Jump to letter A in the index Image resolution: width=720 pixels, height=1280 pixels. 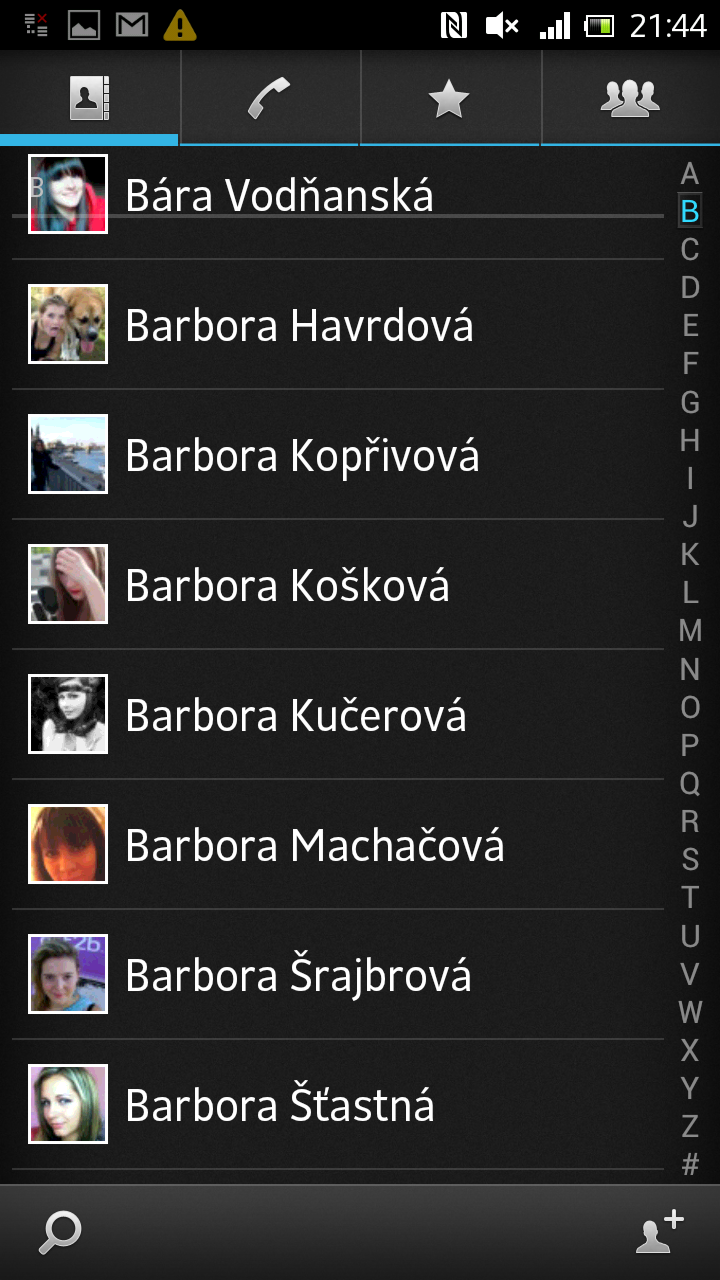tap(690, 174)
